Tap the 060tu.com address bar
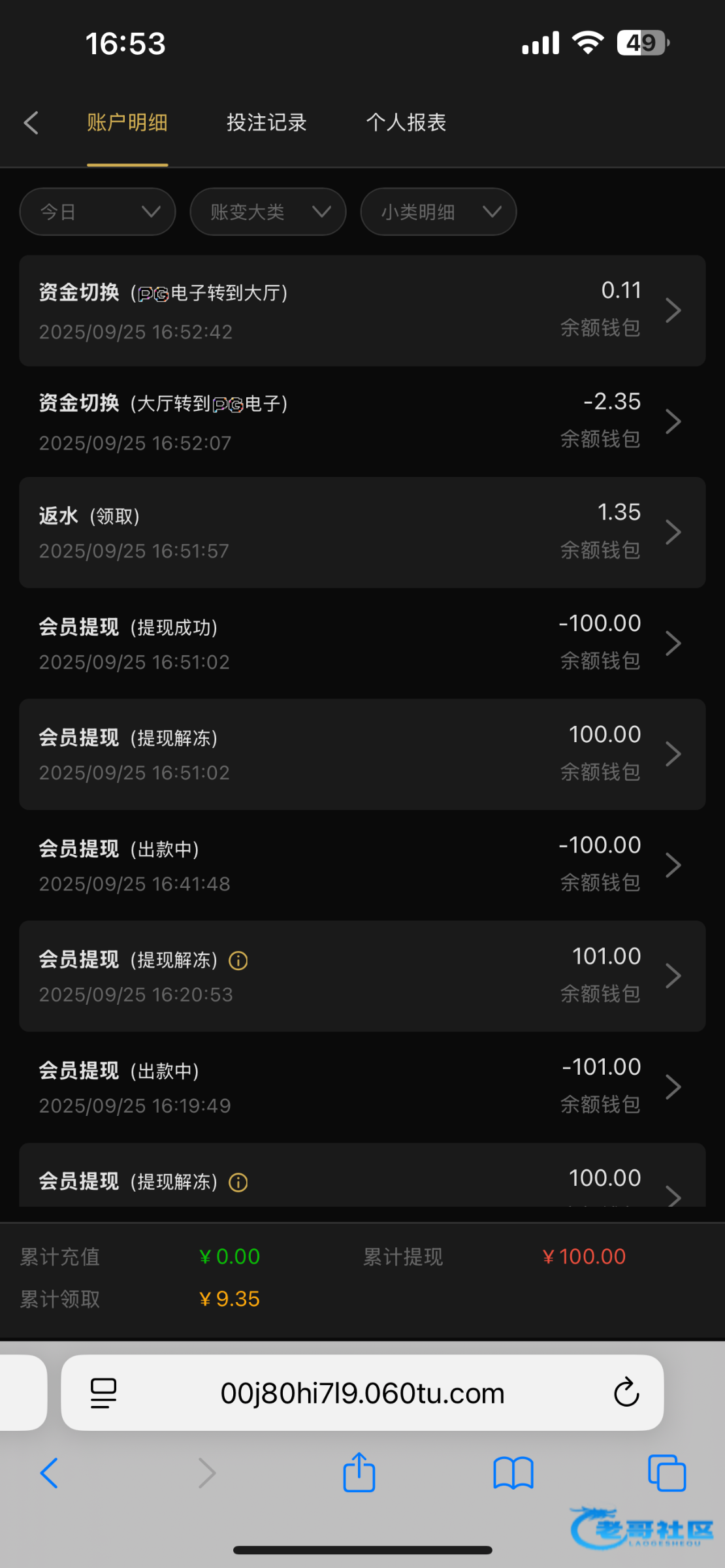Viewport: 725px width, 1568px height. 362,1394
